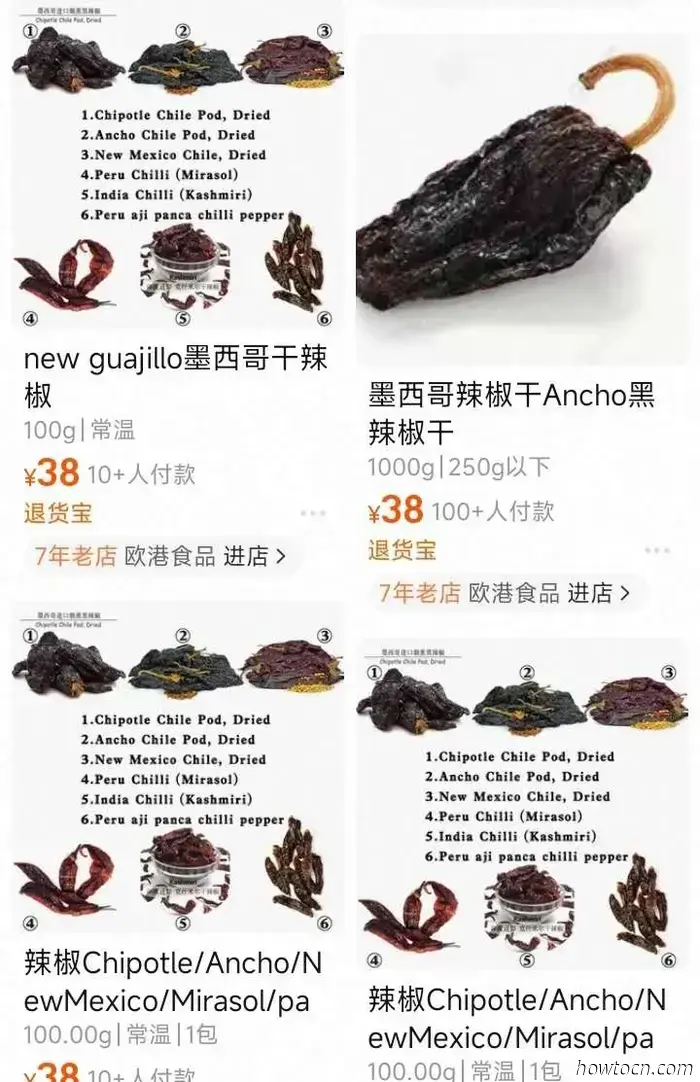
Task: Open the new guajillo墨西哥干辣椒 product card
Action: tap(175, 376)
